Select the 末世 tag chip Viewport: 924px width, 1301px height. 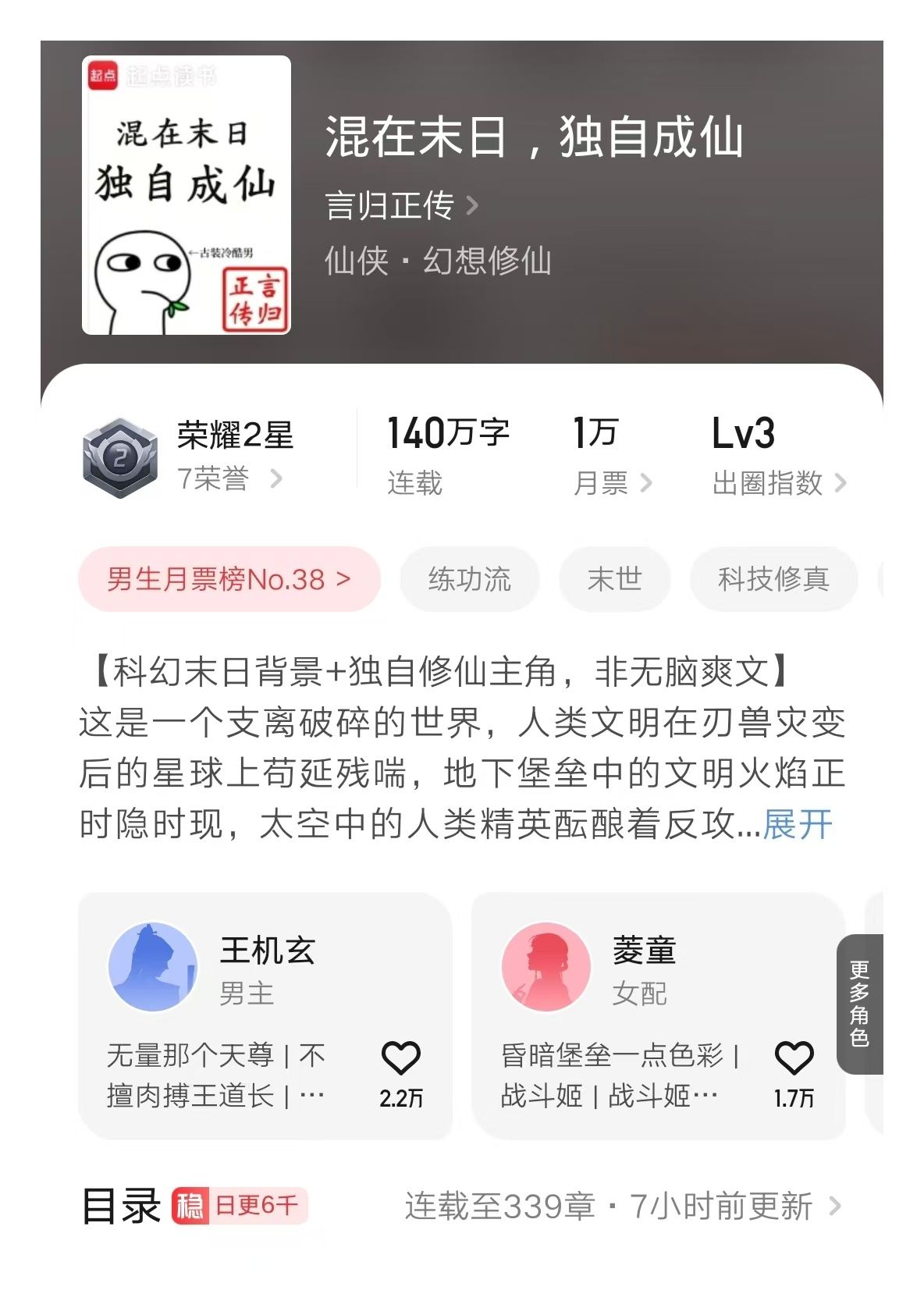(615, 579)
